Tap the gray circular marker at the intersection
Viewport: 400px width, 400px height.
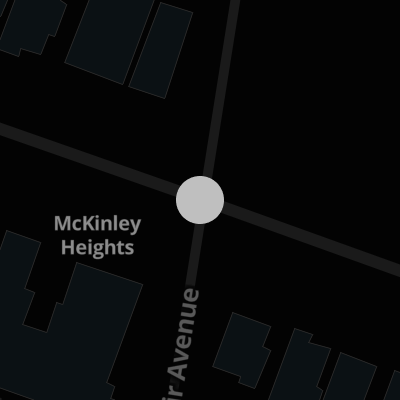200,200
